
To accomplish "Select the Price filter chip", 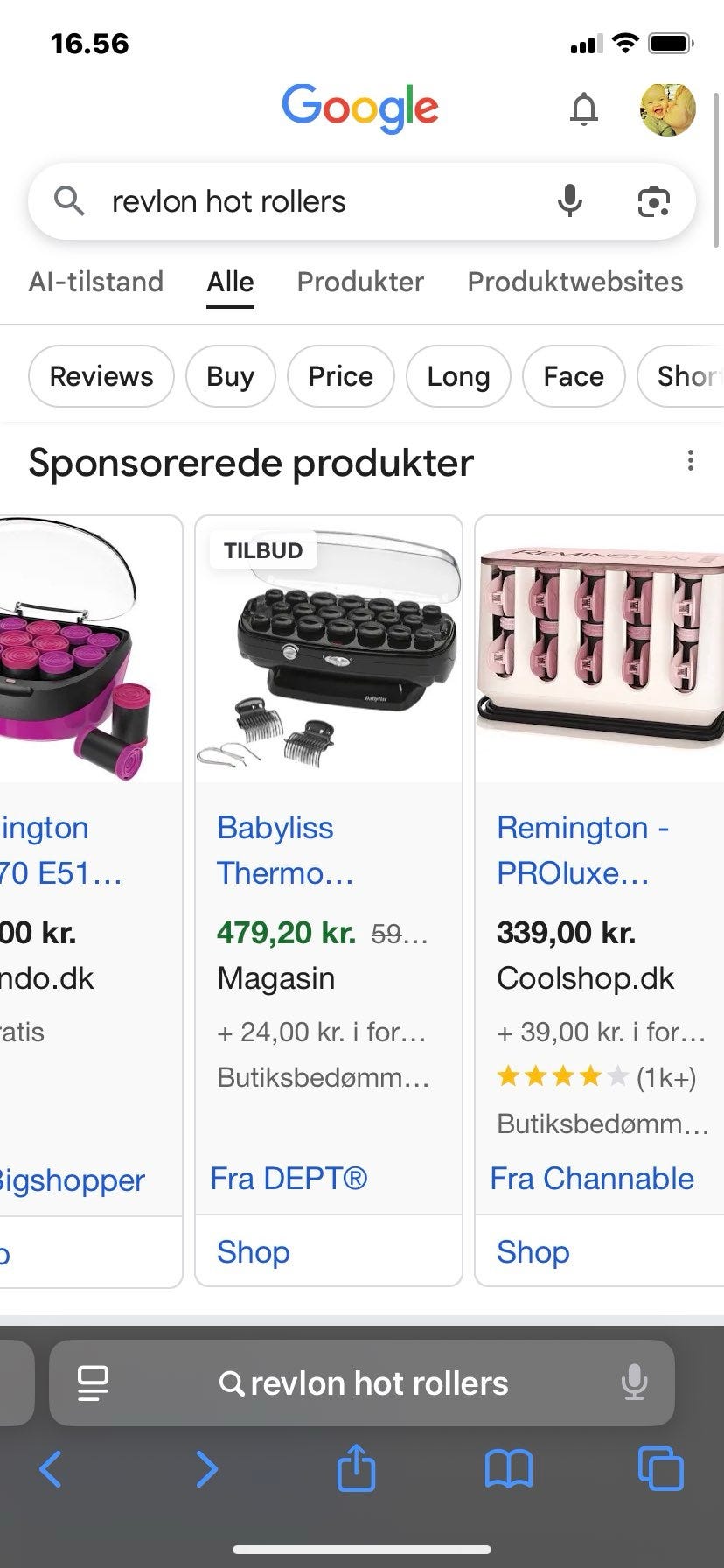I will pos(341,376).
